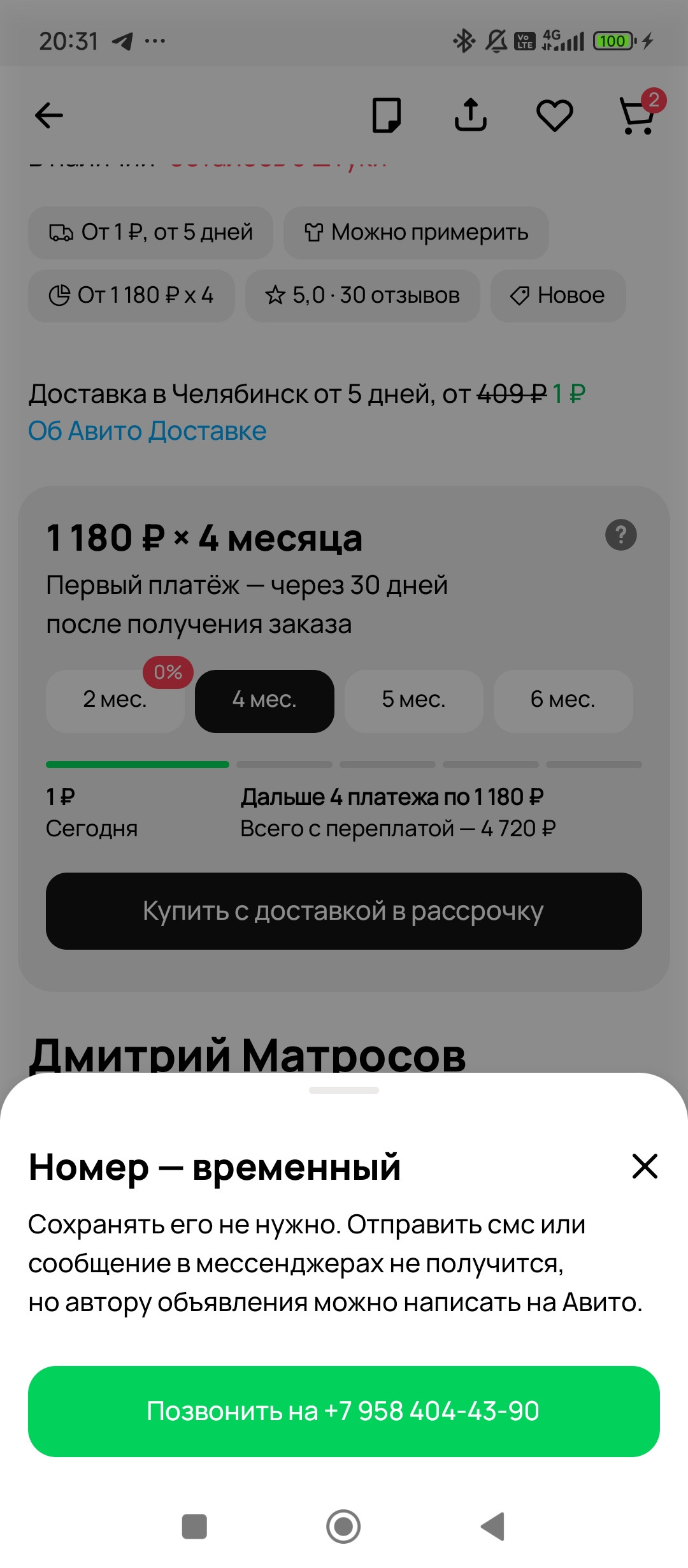Select the 4 мес. installment option
688x1568 pixels.
pos(264,700)
